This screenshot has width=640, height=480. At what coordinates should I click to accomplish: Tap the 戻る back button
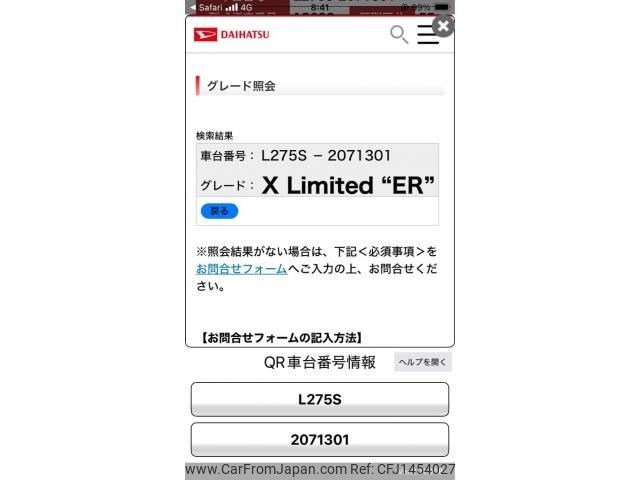219,211
